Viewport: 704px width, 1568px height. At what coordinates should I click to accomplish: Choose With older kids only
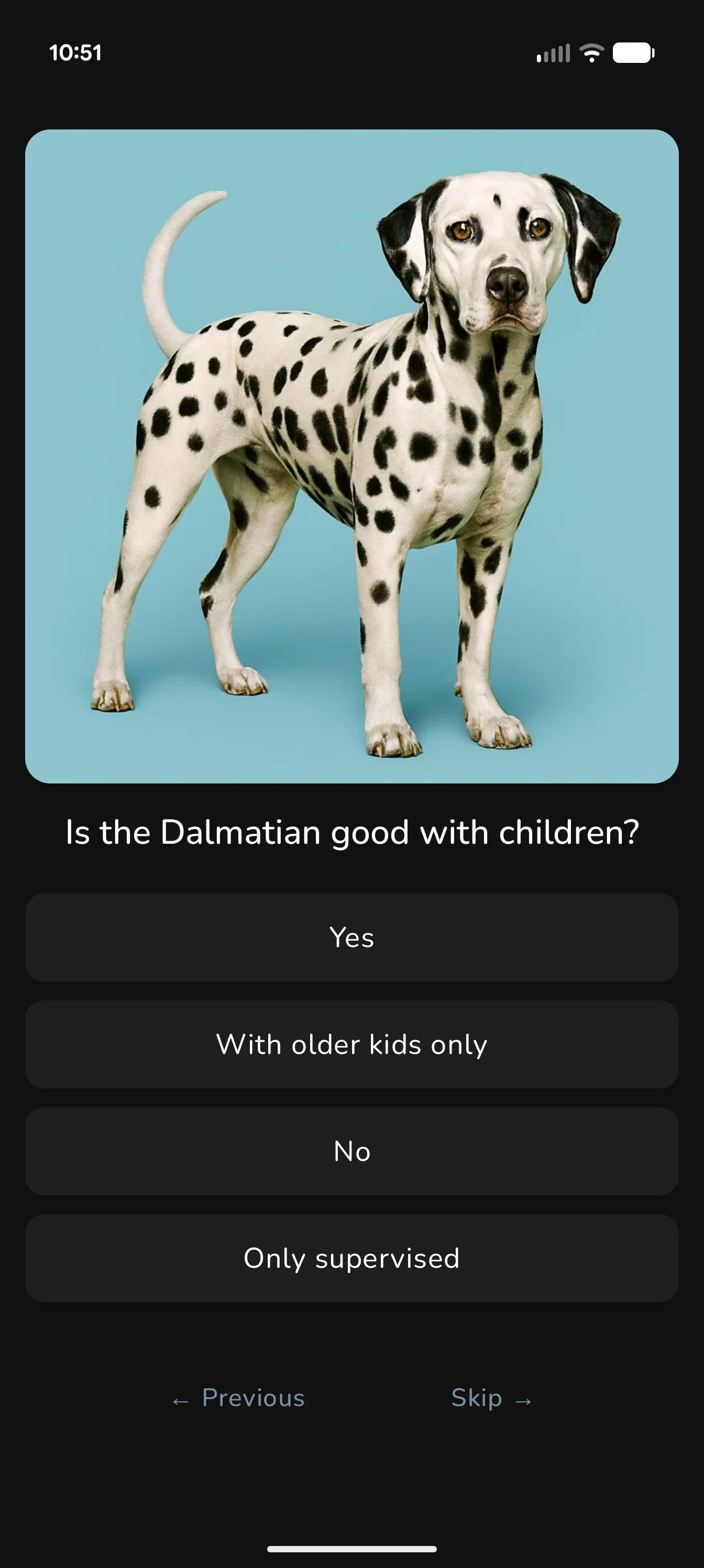click(351, 1044)
